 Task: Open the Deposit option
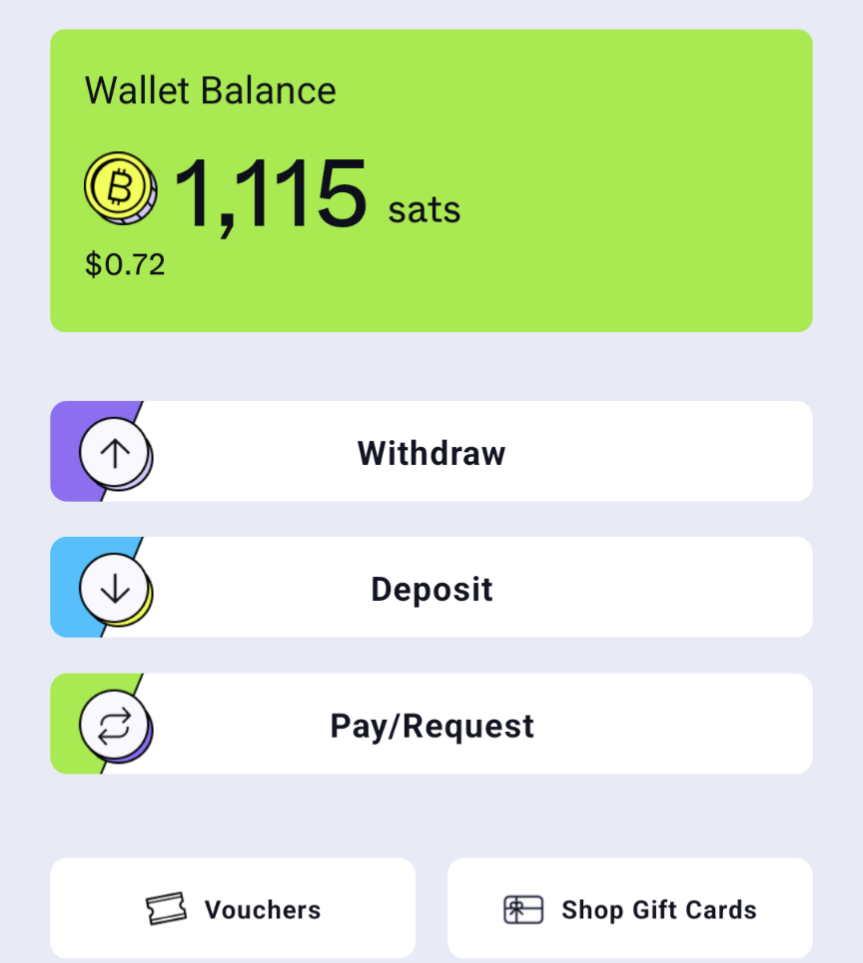point(431,588)
